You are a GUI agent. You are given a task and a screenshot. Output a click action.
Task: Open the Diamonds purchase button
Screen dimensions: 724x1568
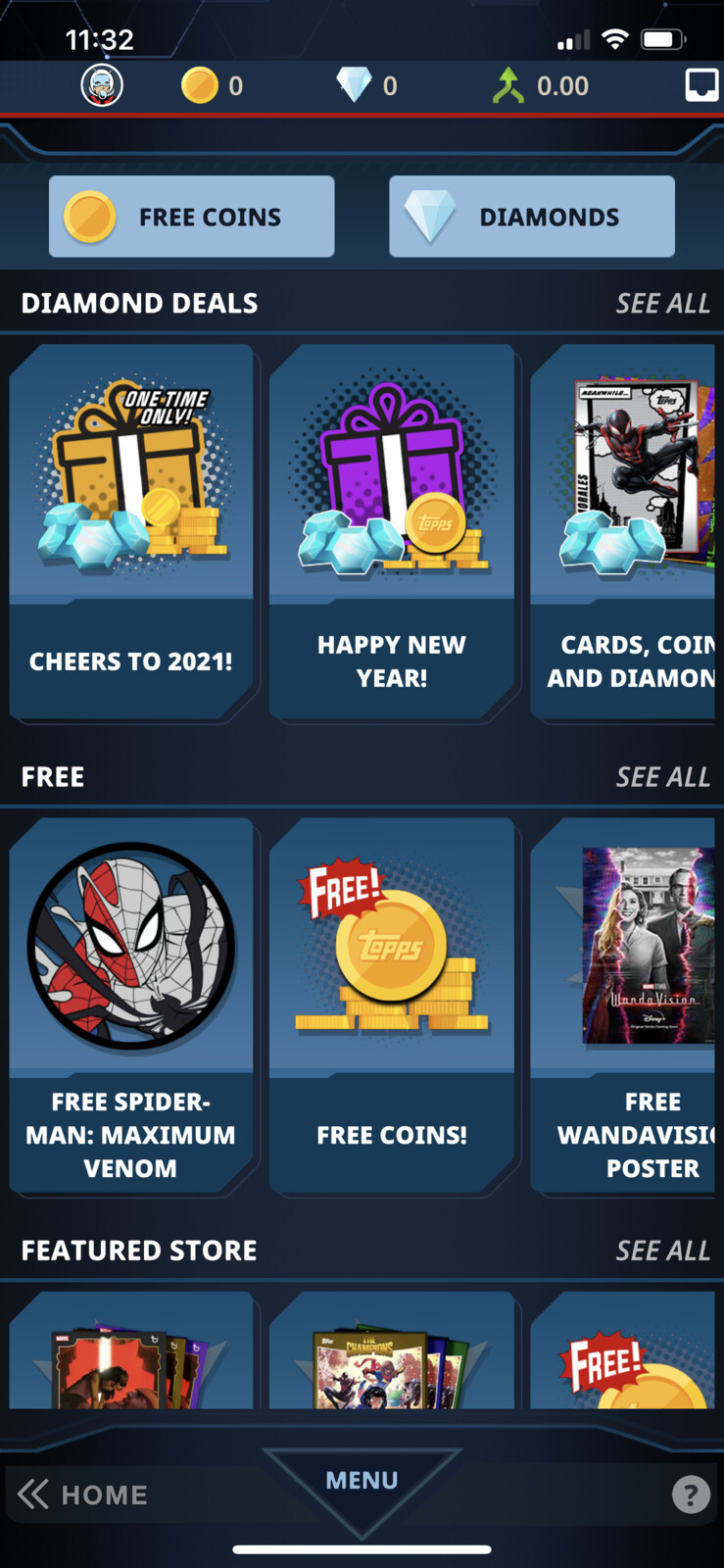(532, 217)
